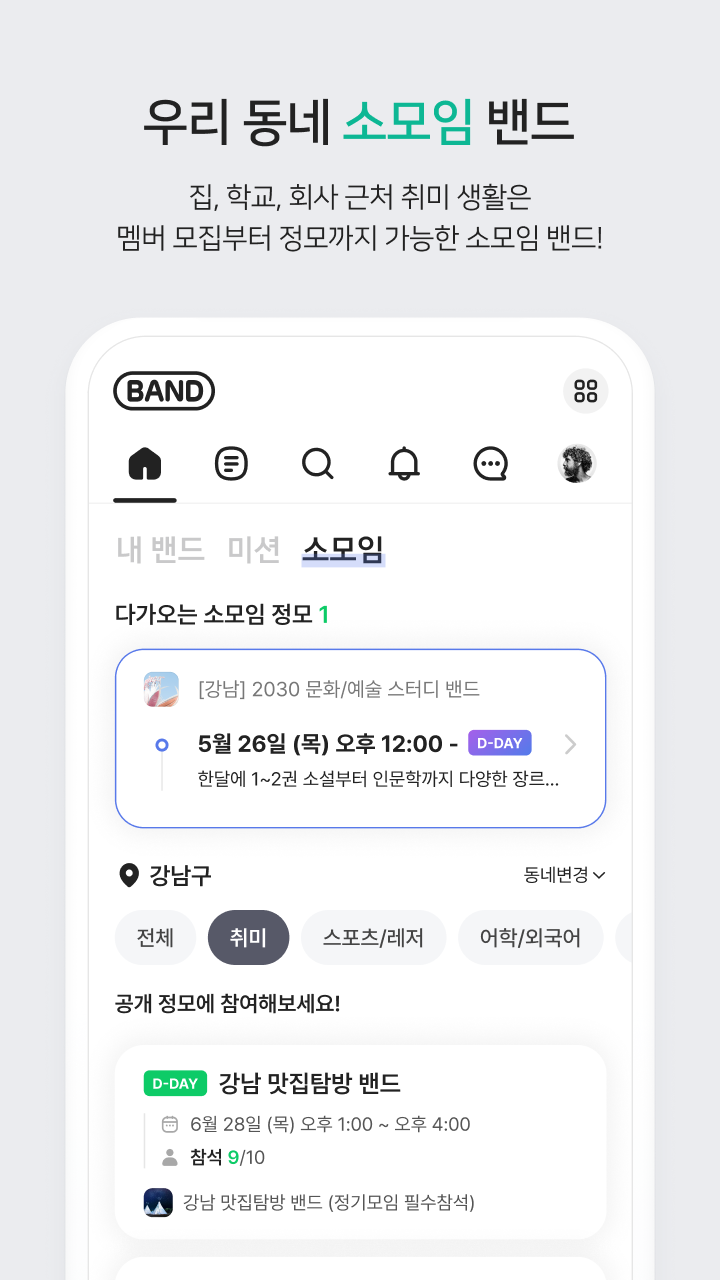Switch to the 내 밴드 tab
The height and width of the screenshot is (1280, 720).
(x=156, y=548)
